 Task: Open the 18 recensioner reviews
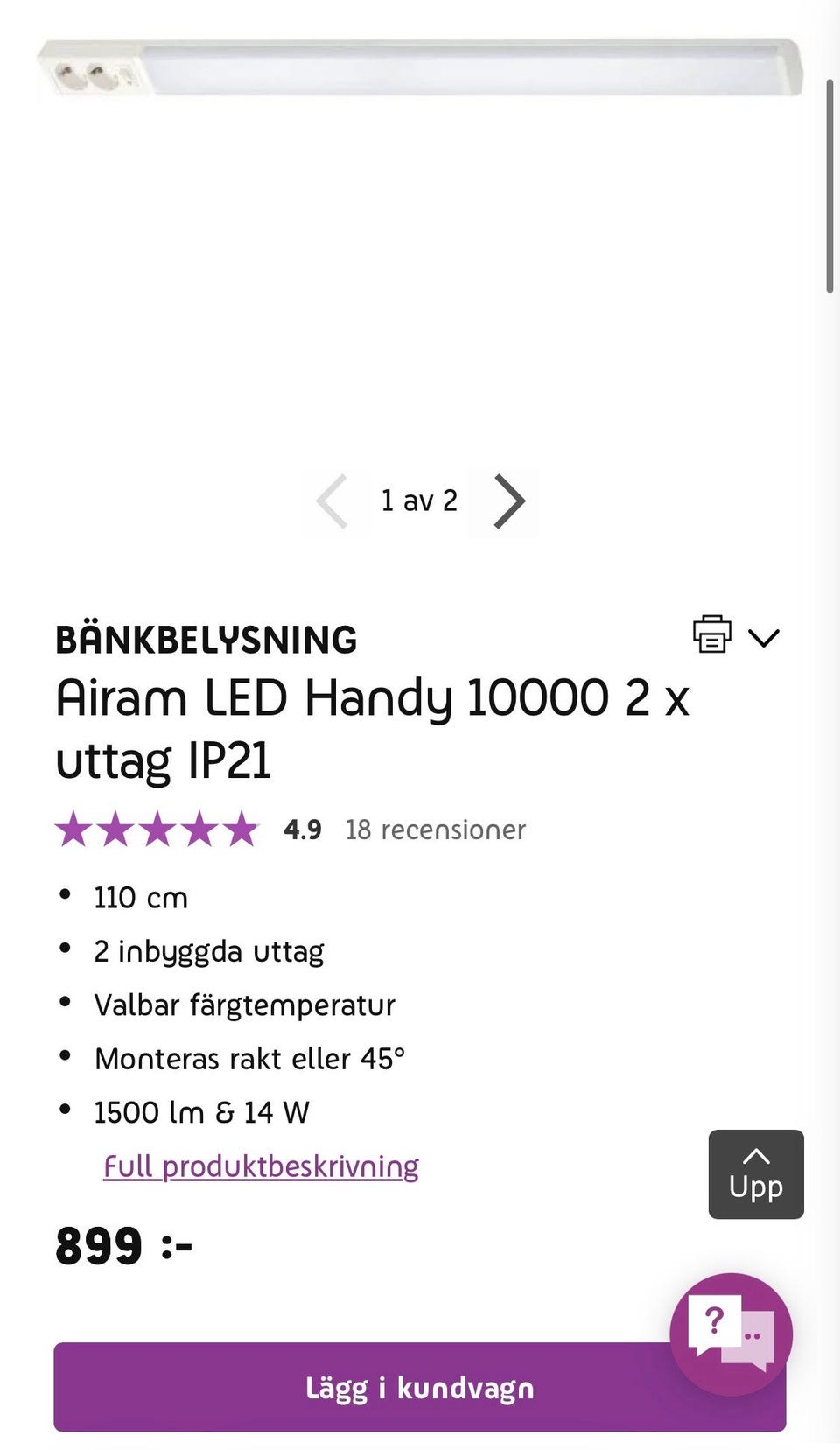coord(435,830)
